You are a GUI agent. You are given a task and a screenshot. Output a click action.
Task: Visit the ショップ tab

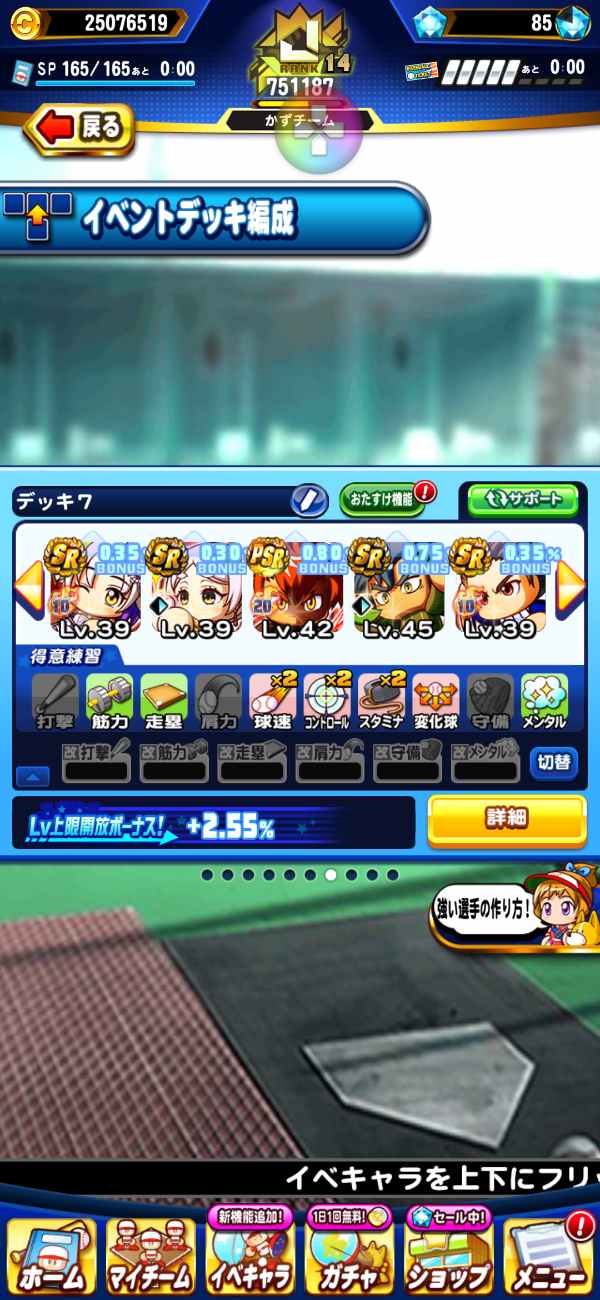coord(448,1256)
